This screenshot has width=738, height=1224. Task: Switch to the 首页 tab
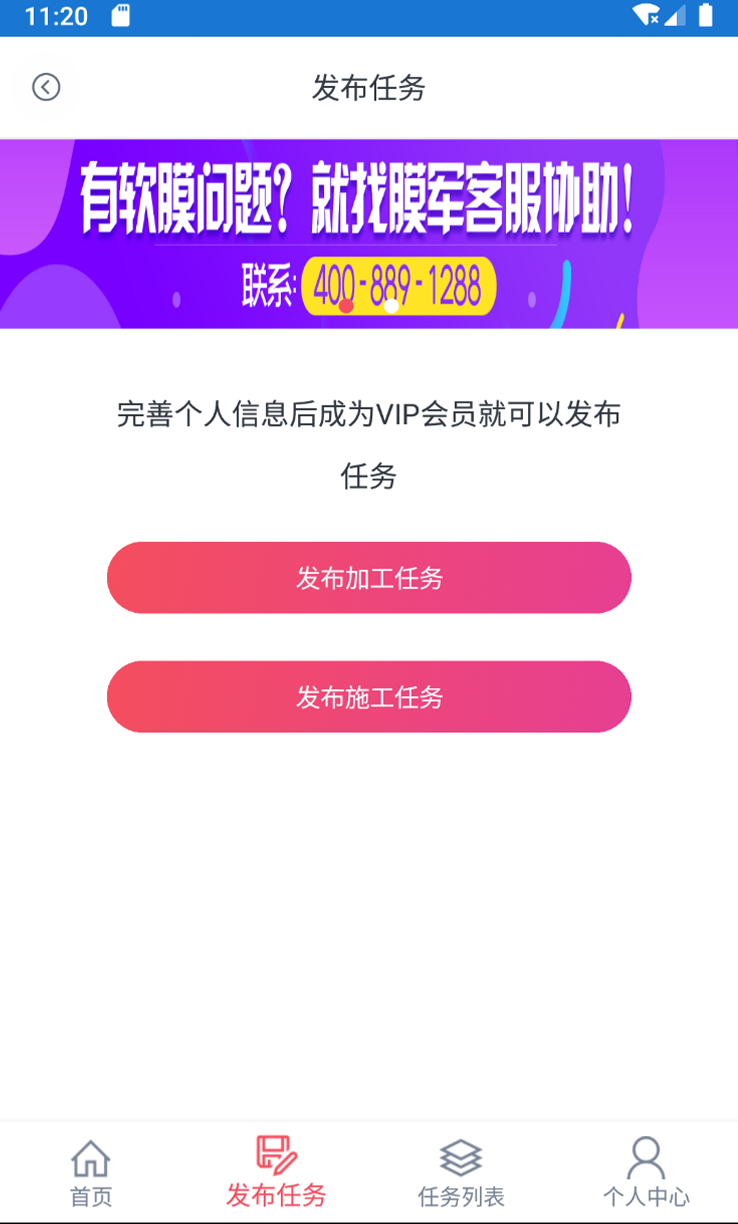(x=91, y=1172)
